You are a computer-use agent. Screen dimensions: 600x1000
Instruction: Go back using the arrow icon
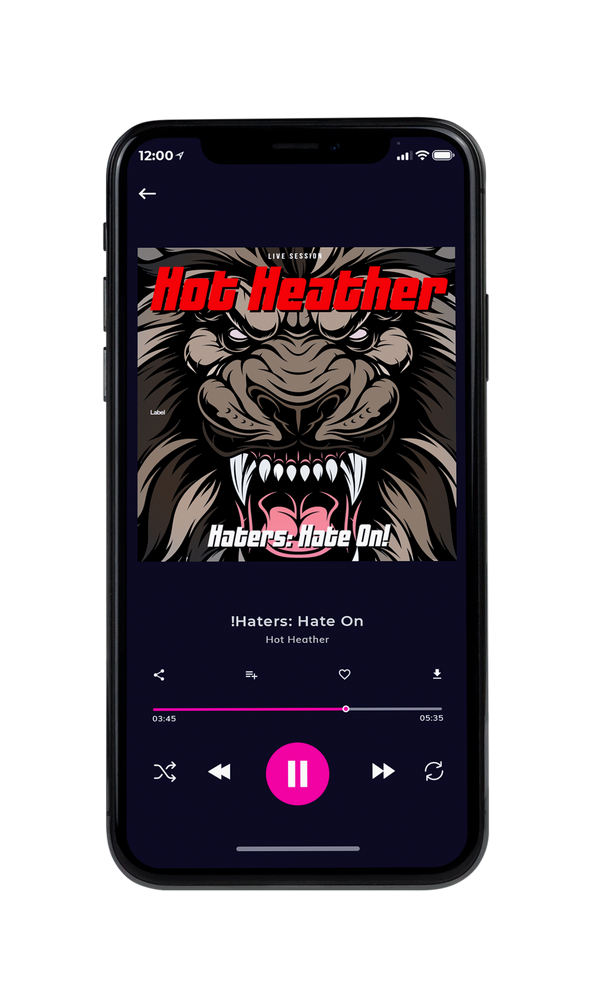[x=147, y=194]
